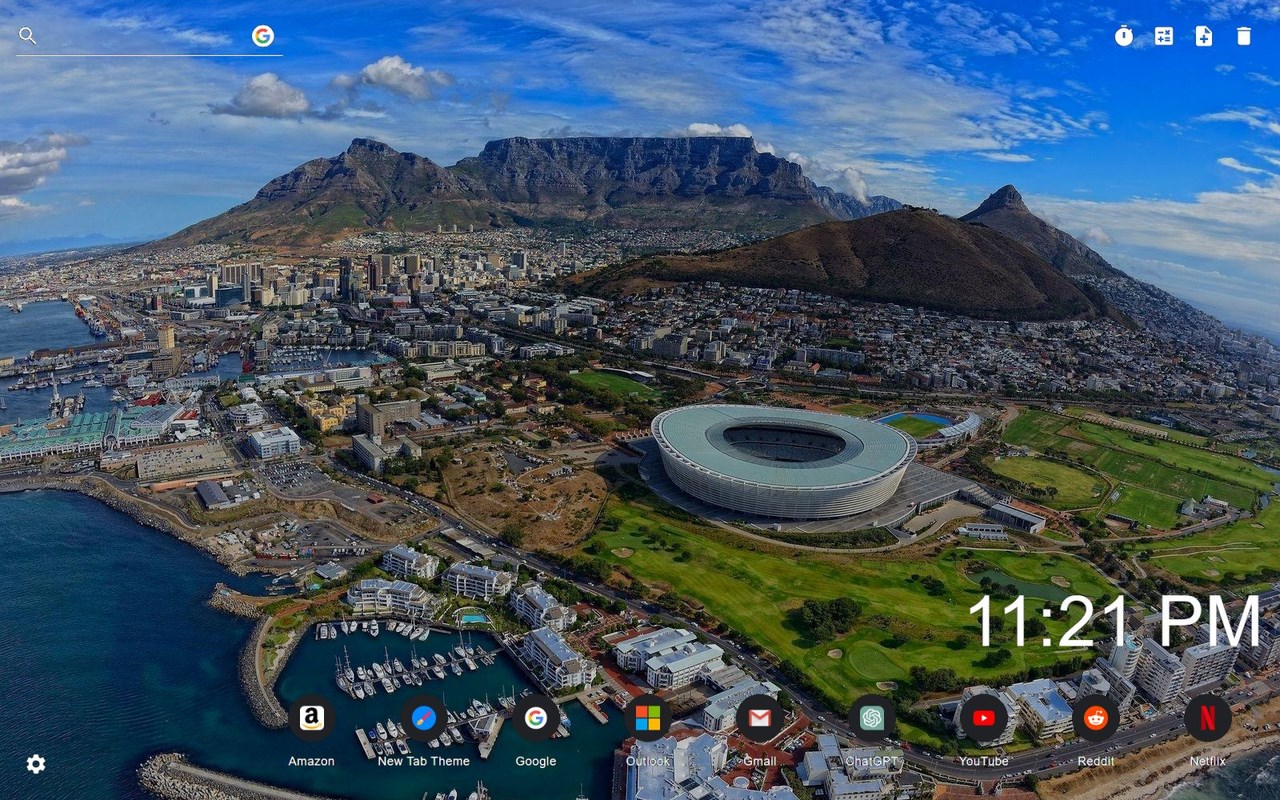Launch the Gmail shortcut

[x=760, y=718]
